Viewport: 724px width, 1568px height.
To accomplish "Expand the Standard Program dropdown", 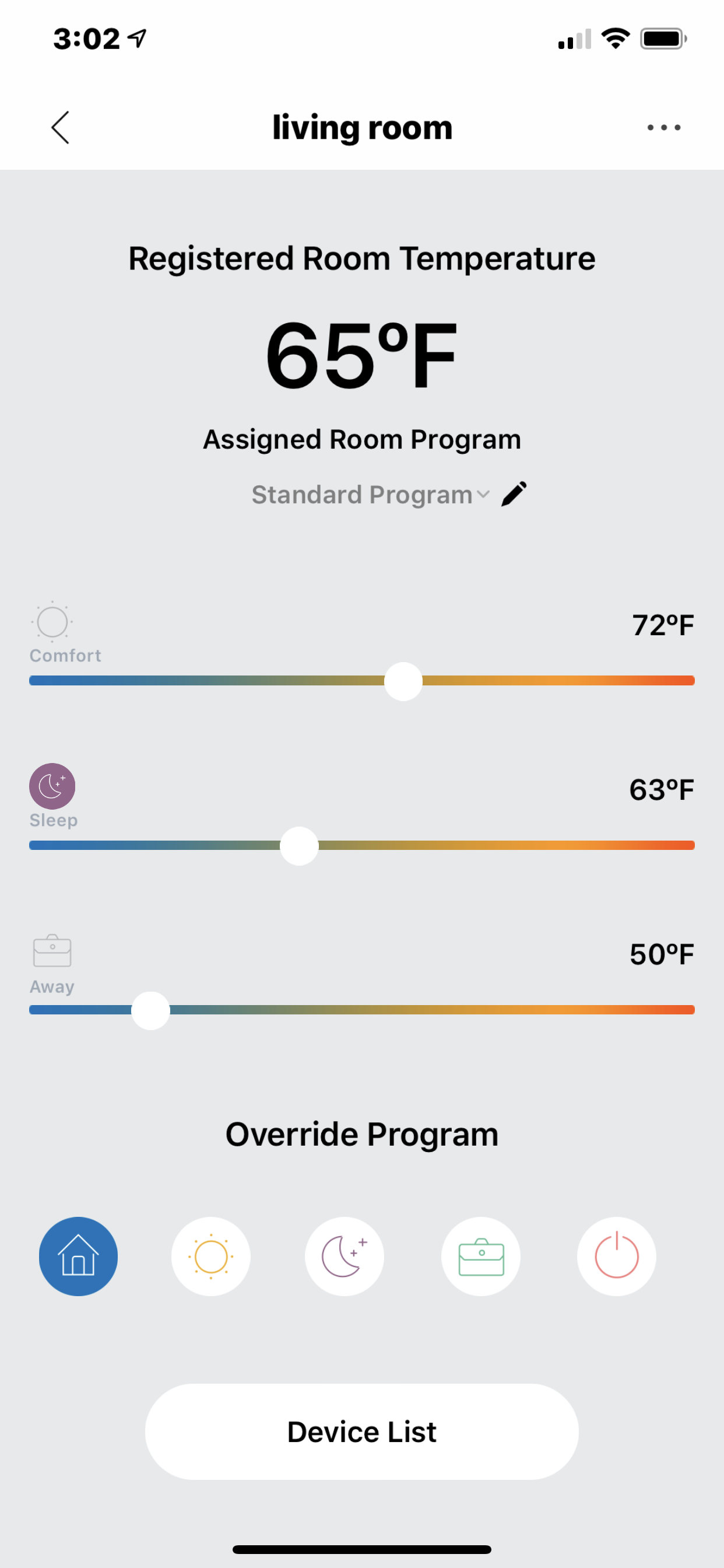I will click(x=370, y=494).
